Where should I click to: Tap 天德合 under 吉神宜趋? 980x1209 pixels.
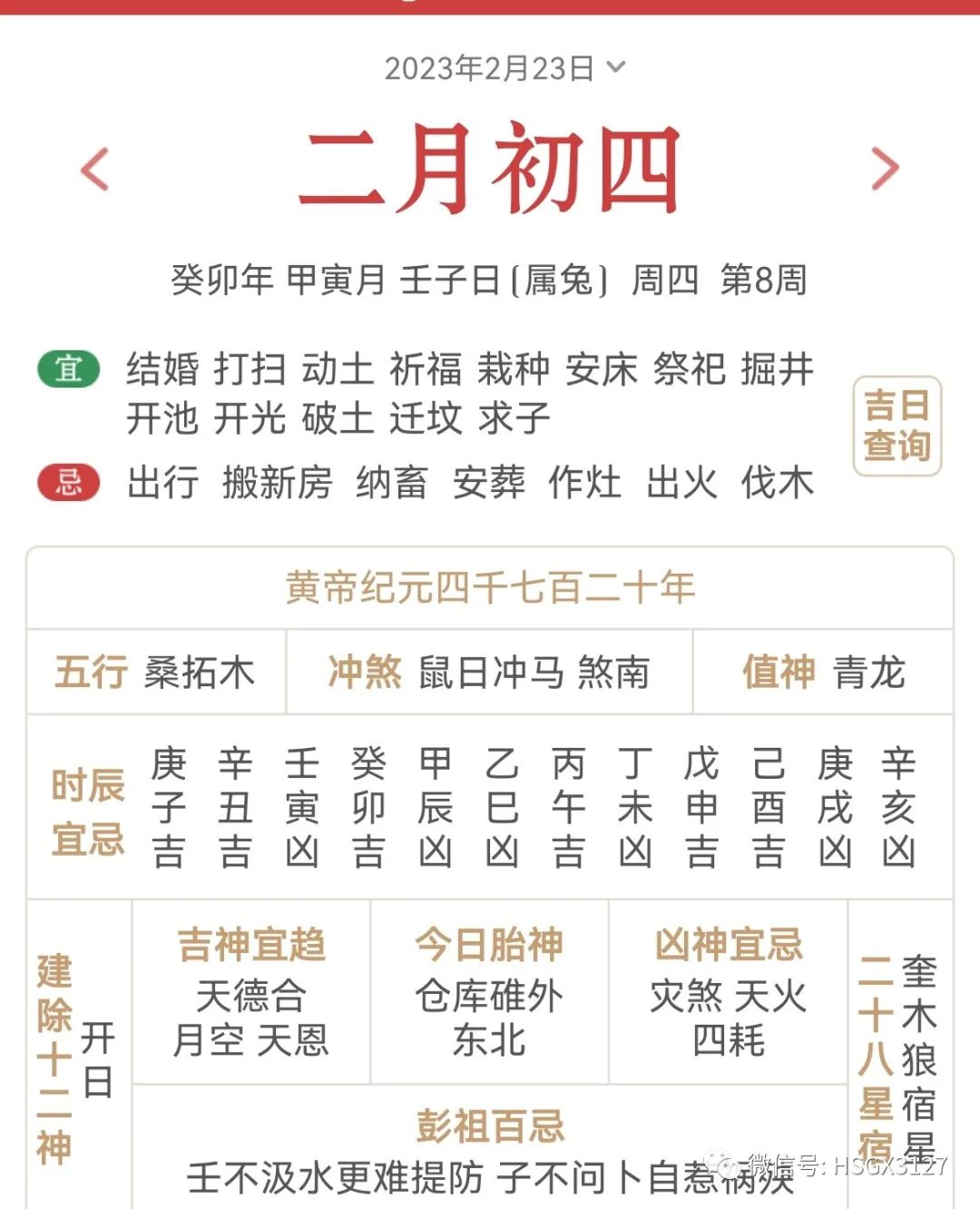click(x=252, y=998)
